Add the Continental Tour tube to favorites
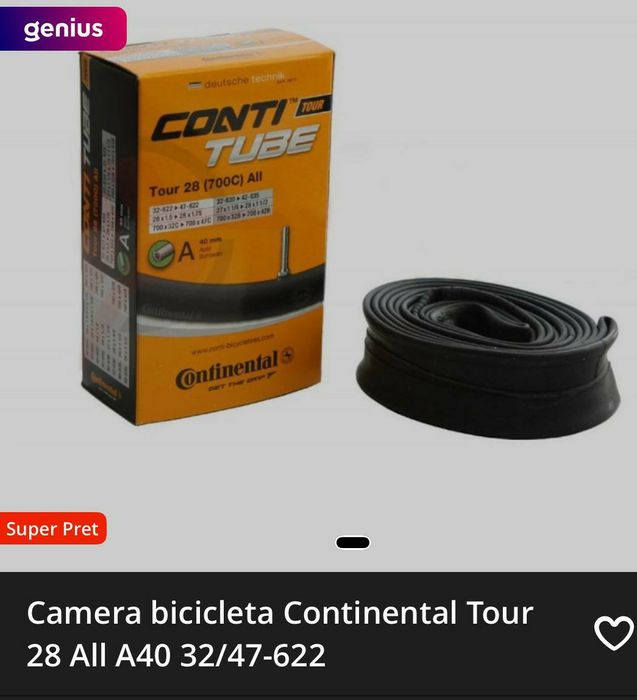Screen dimensions: 637x700 pos(613,633)
